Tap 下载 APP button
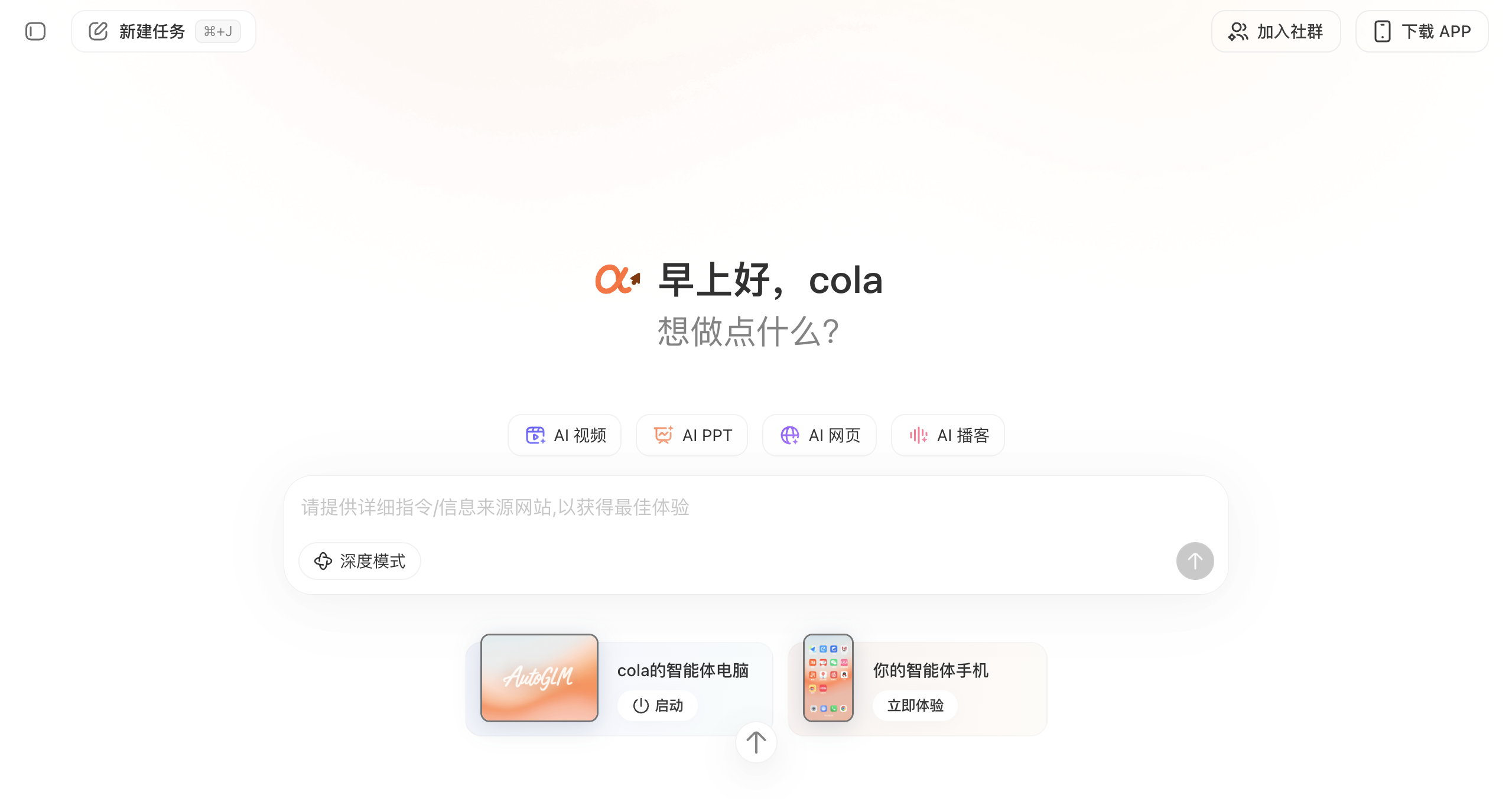This screenshot has height=799, width=1512. (1421, 31)
